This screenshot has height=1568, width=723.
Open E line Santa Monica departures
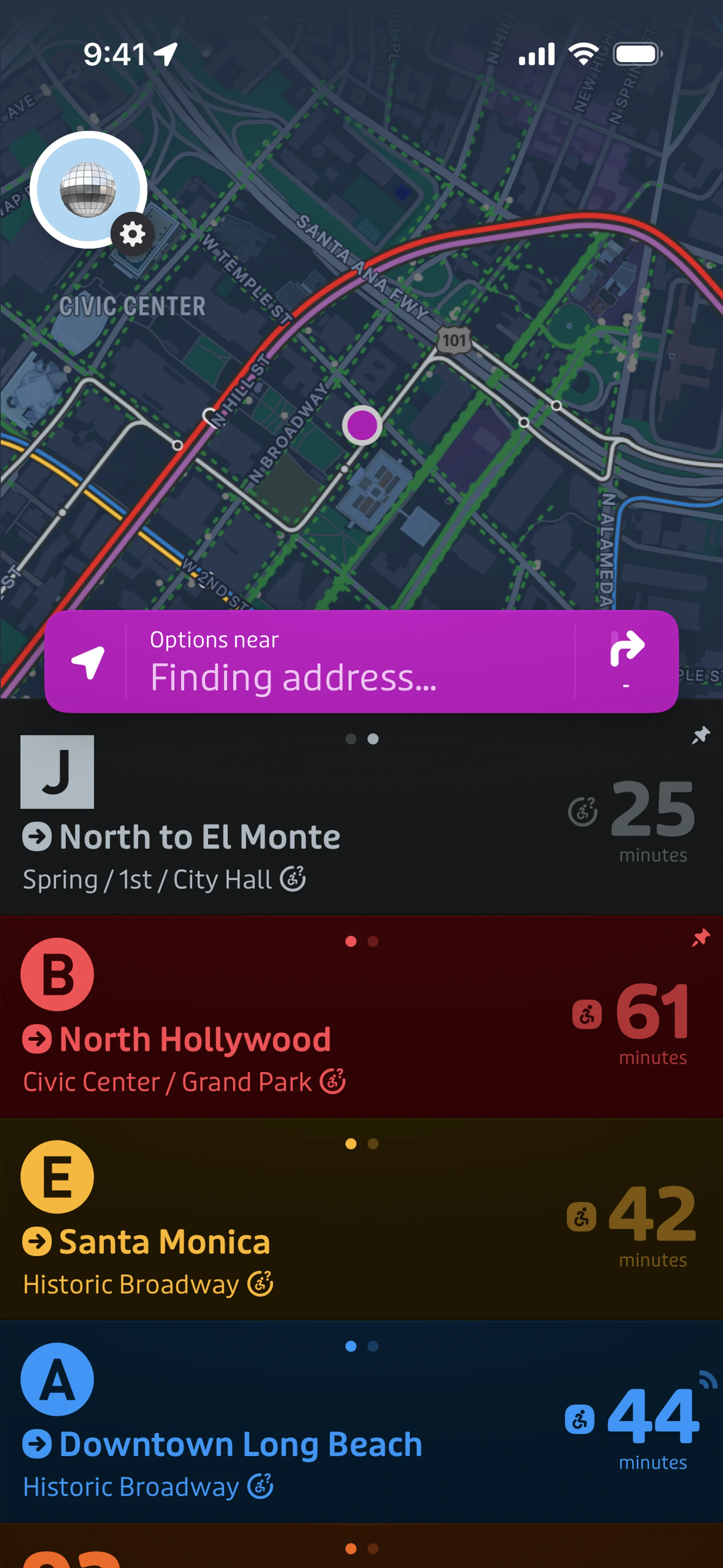pyautogui.click(x=164, y=1241)
